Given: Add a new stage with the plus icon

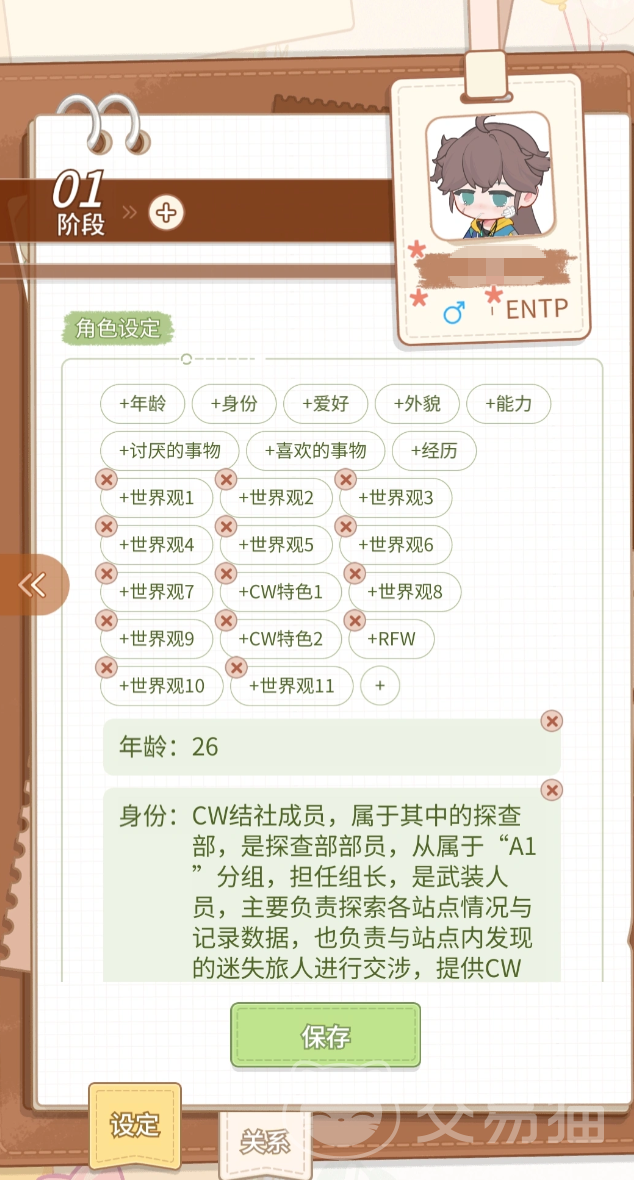Looking at the screenshot, I should (x=166, y=213).
